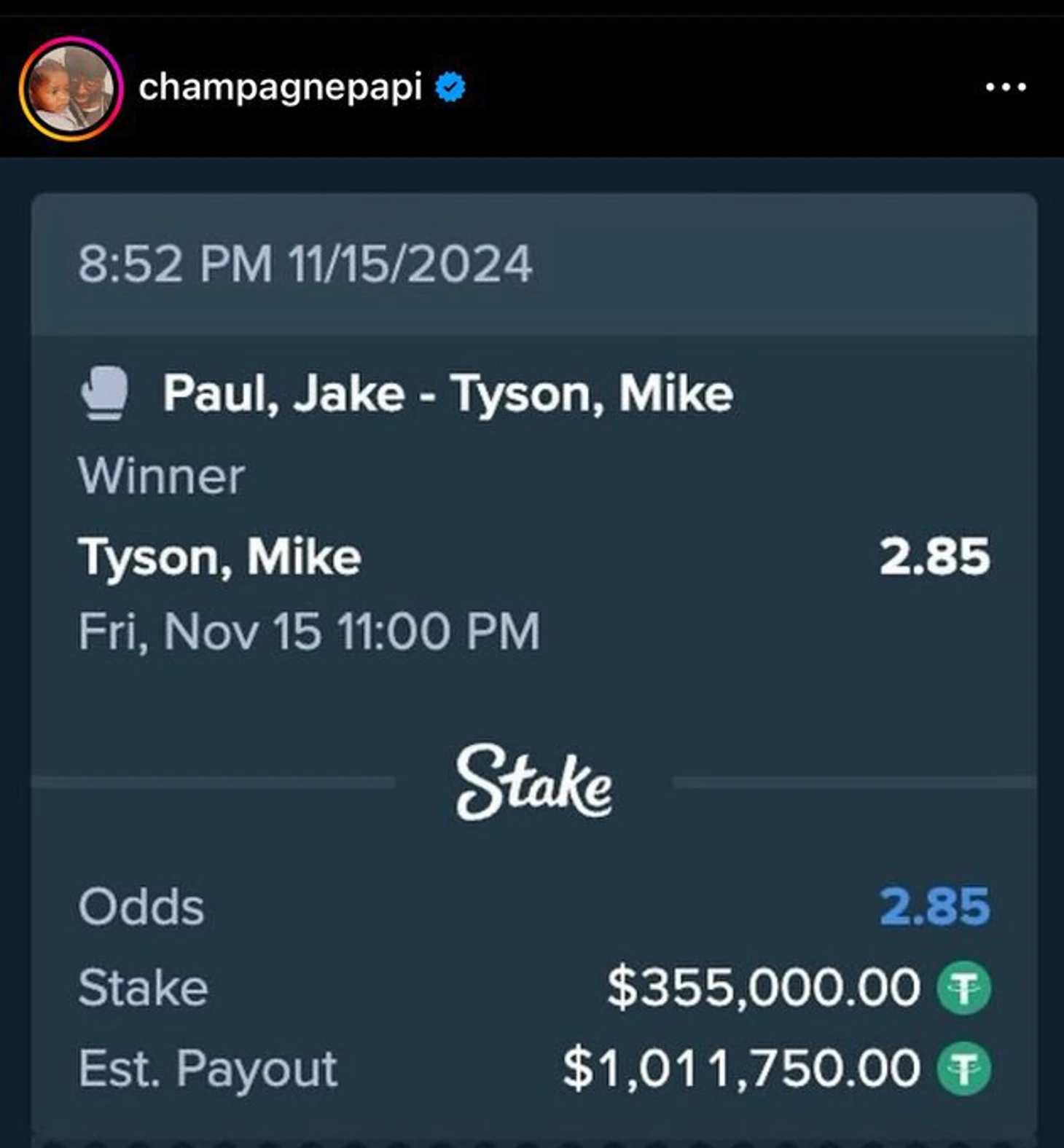This screenshot has height=1148, width=1064.
Task: Open the three-dot more options menu
Action: click(x=1005, y=87)
